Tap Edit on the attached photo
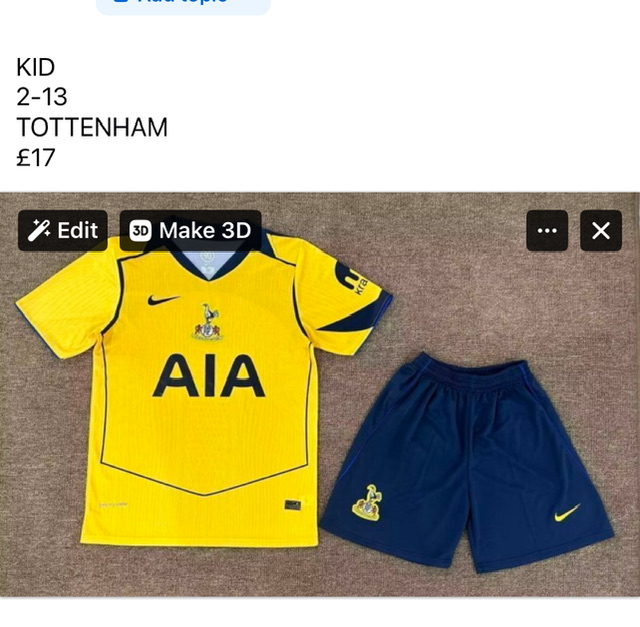Viewport: 640px width, 627px height. click(62, 231)
